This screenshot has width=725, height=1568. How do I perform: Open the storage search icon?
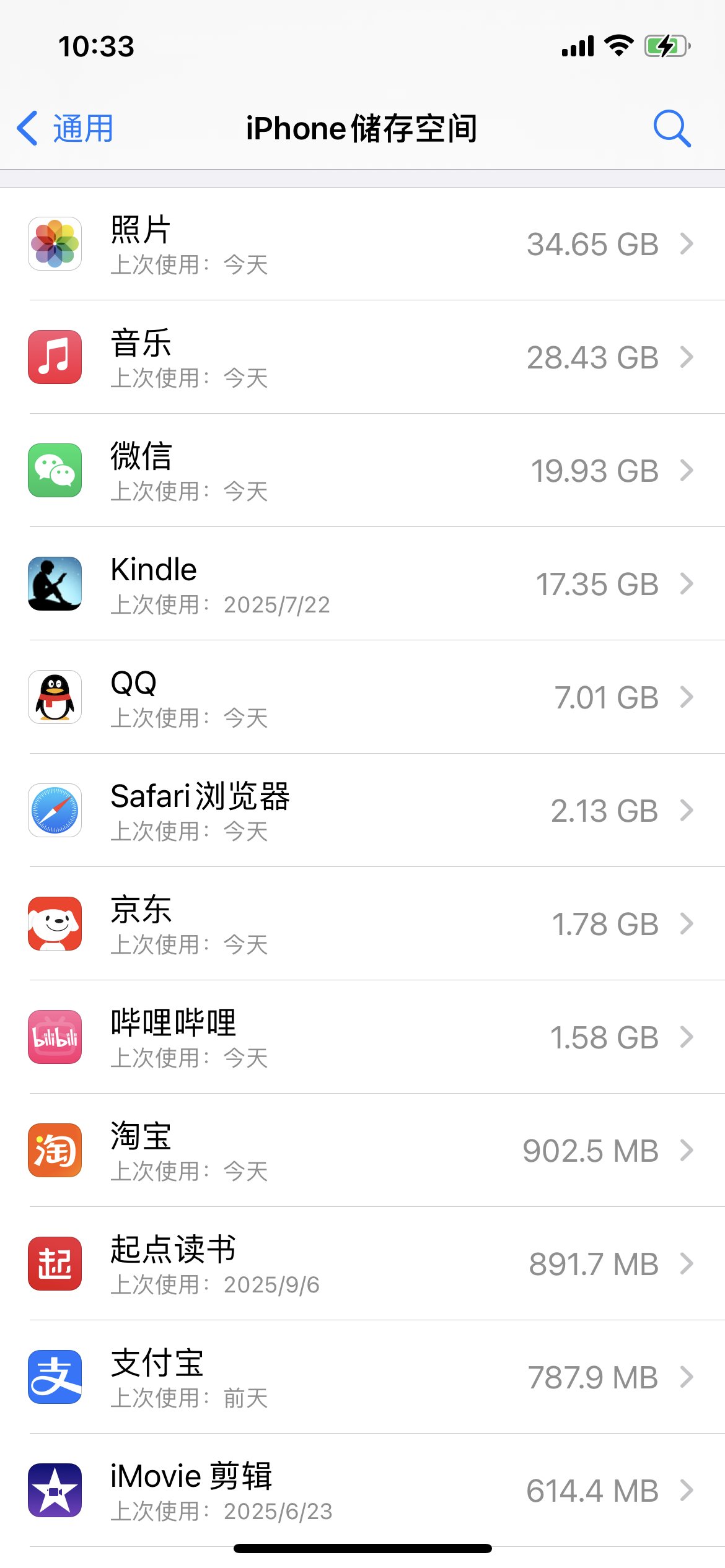click(672, 129)
